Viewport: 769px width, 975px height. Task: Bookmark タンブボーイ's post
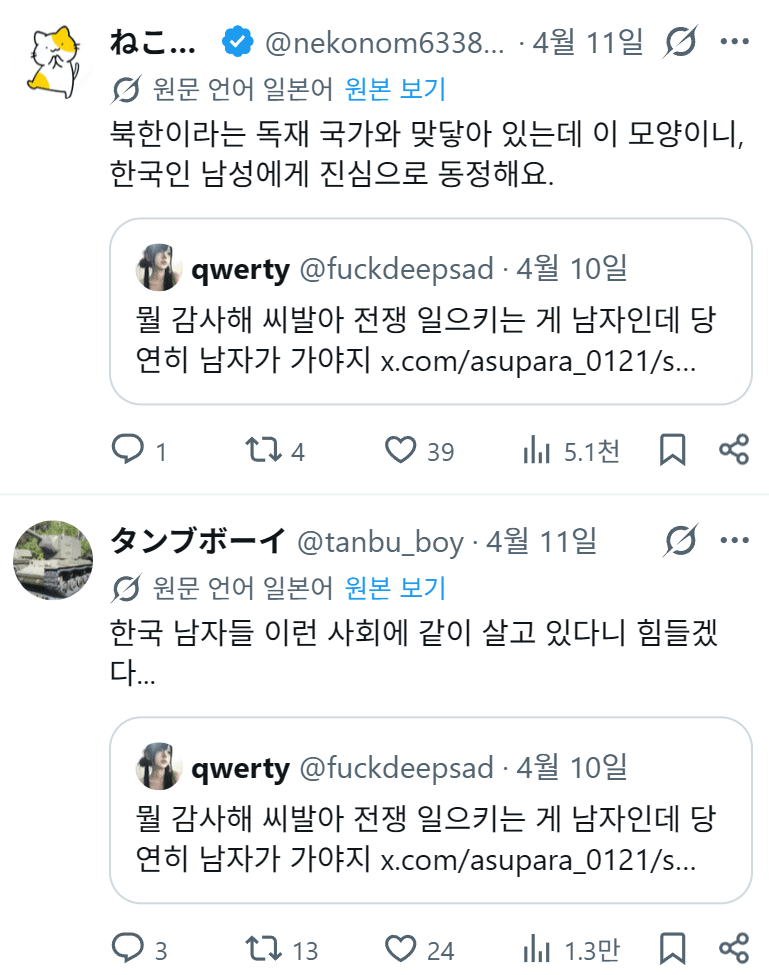pyautogui.click(x=672, y=948)
